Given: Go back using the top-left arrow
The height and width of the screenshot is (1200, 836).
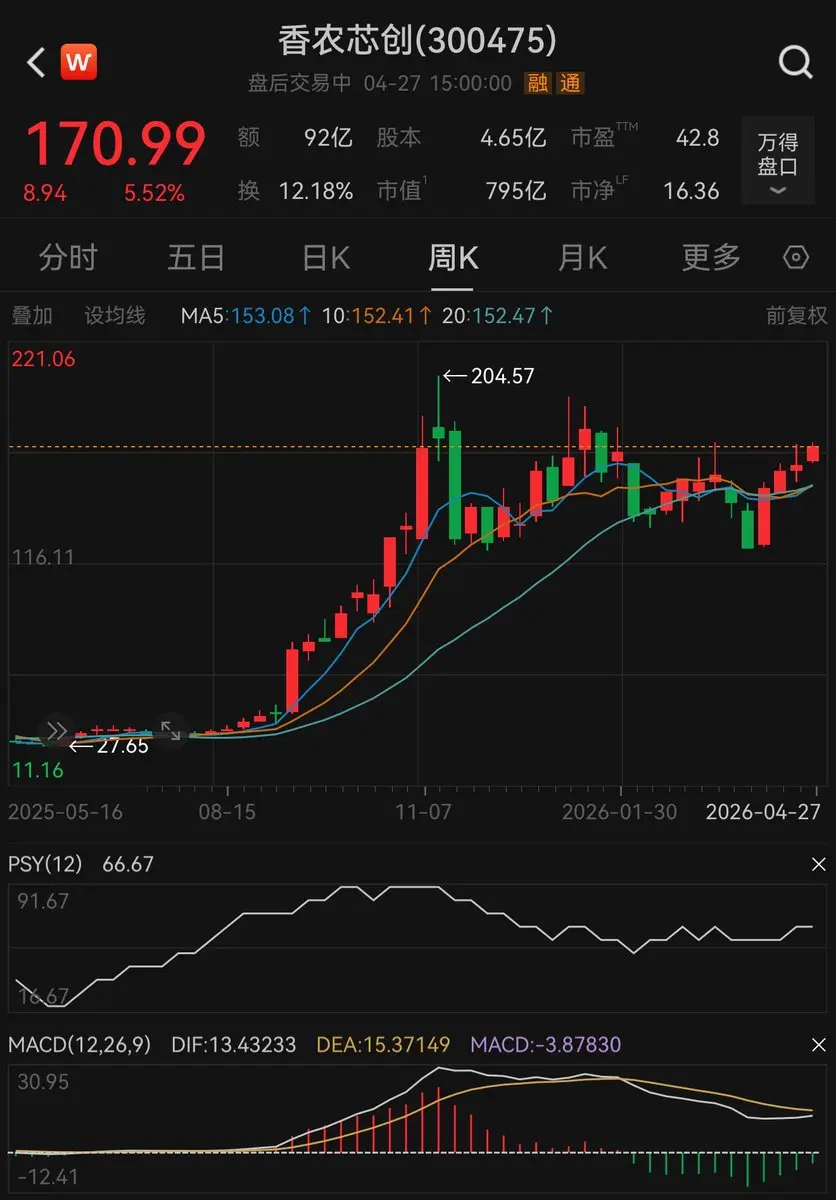Looking at the screenshot, I should point(35,63).
